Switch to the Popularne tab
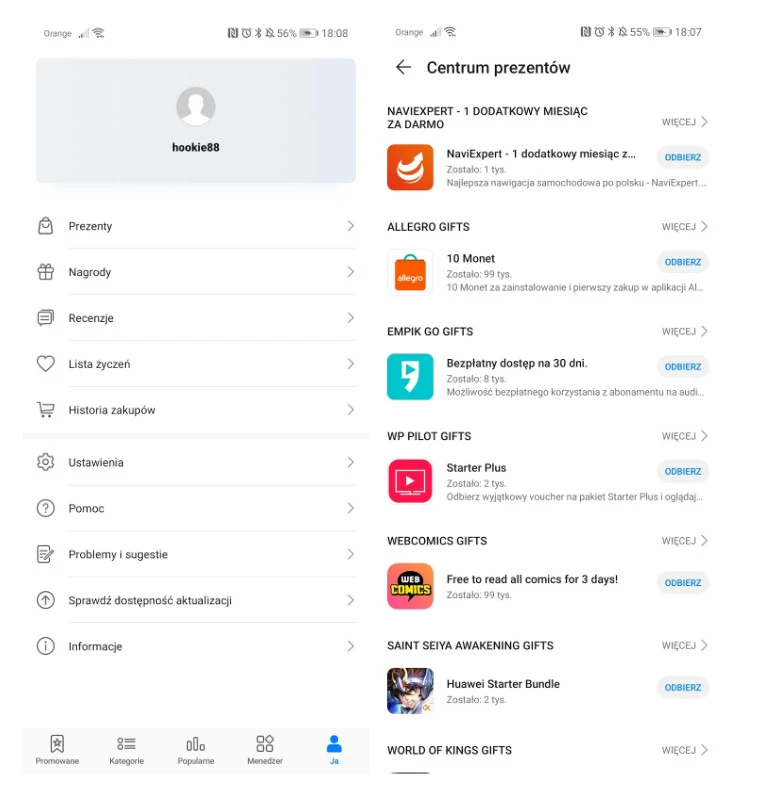760x789 pixels. tap(195, 750)
